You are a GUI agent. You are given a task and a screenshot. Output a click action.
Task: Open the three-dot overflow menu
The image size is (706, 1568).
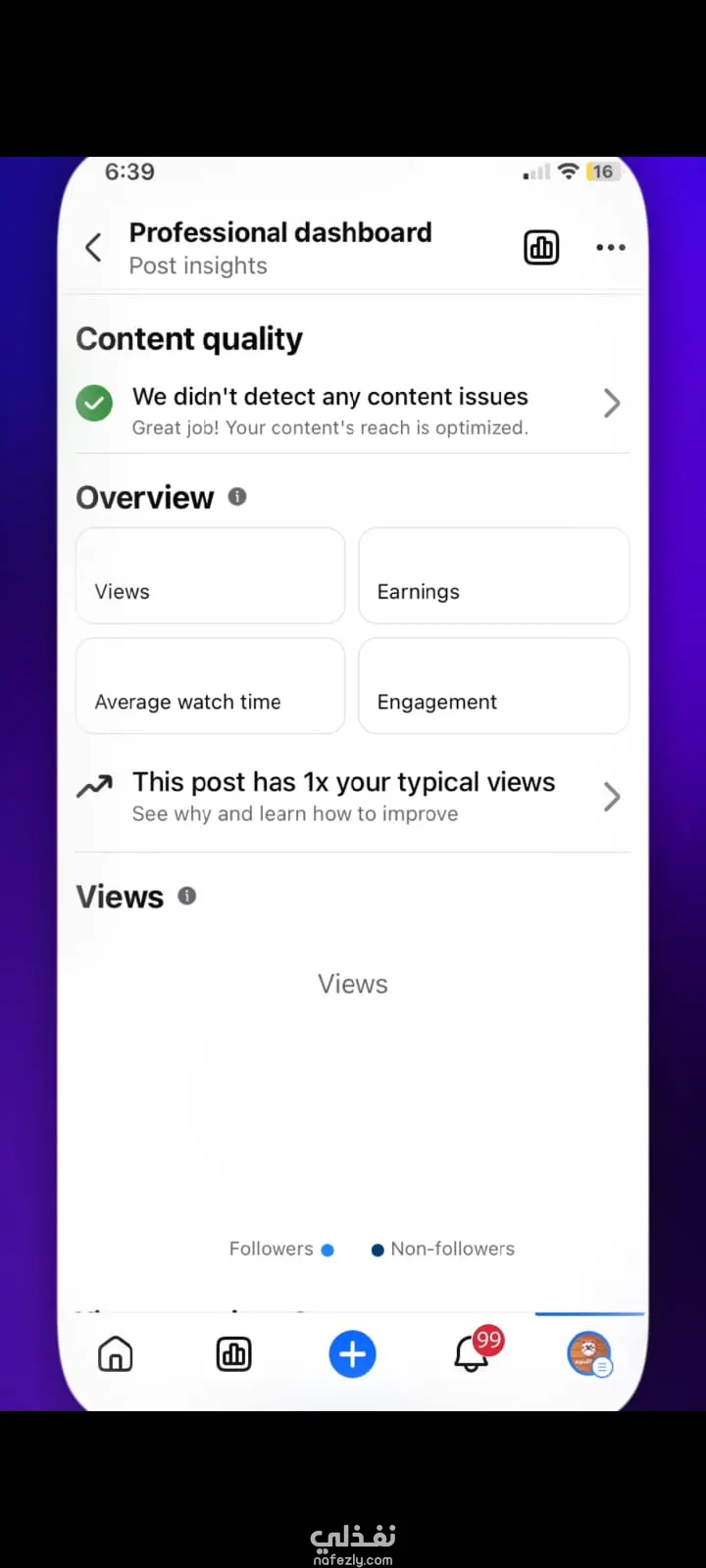coord(610,247)
